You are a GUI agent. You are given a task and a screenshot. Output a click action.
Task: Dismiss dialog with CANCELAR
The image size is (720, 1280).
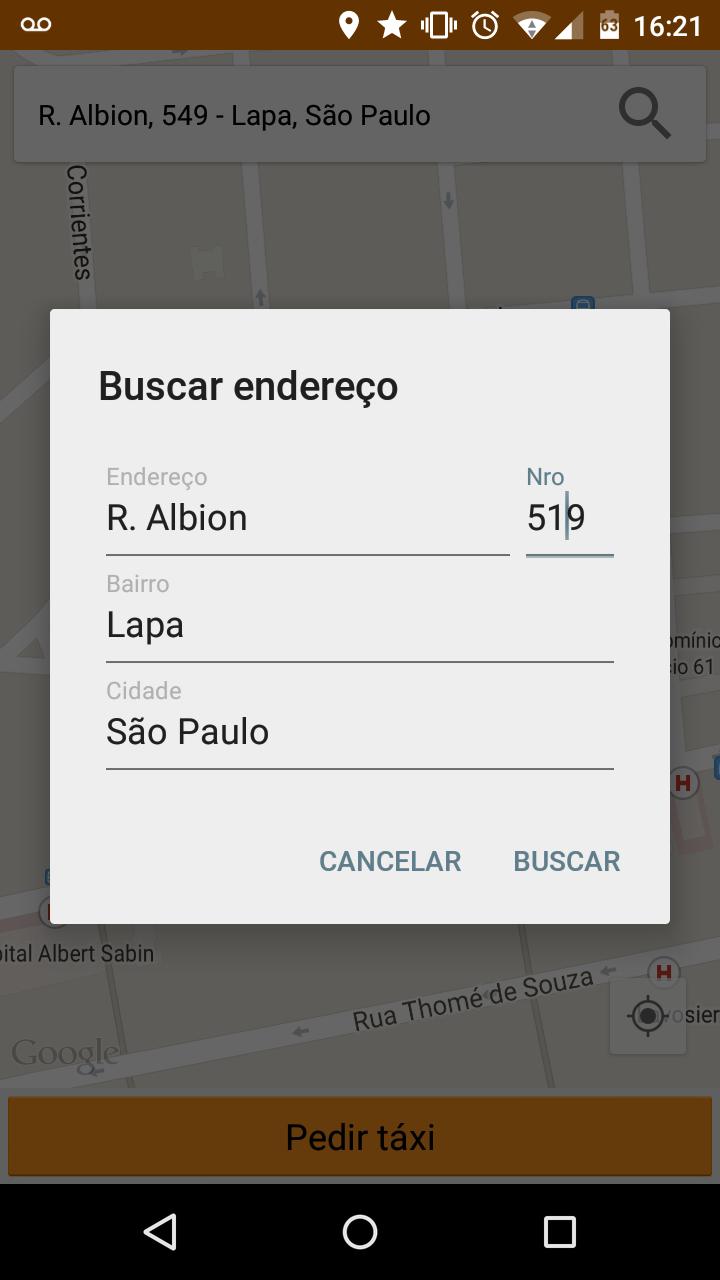click(390, 861)
